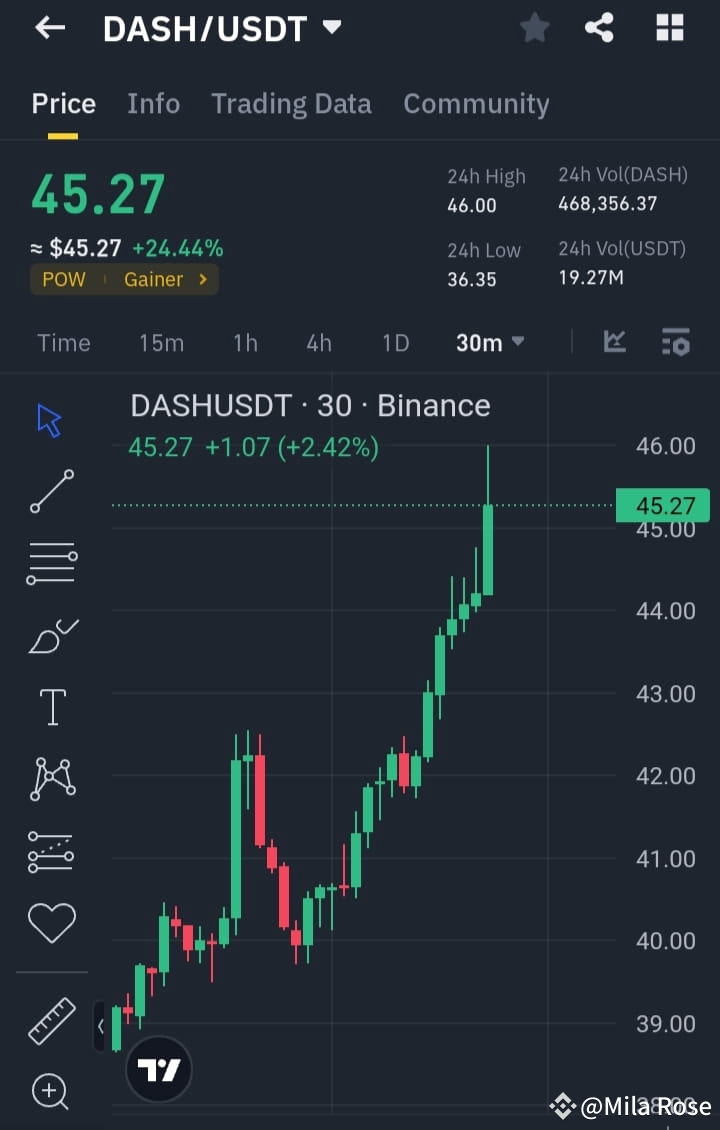Open the Community tab

(476, 103)
